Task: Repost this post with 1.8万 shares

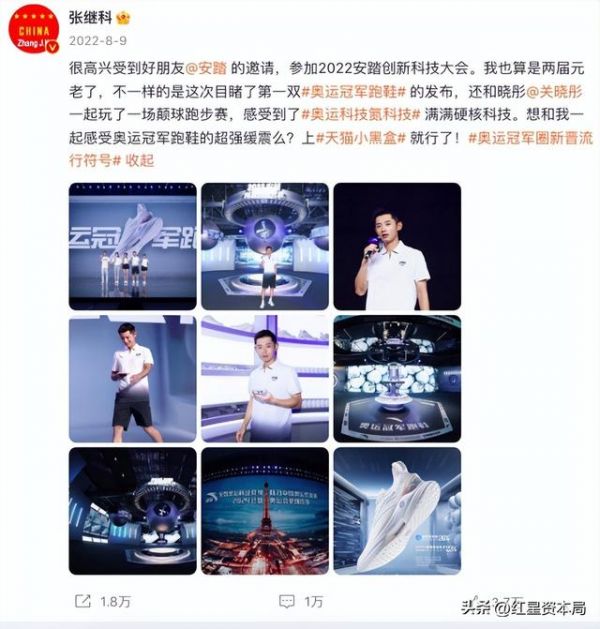Action: (104, 602)
